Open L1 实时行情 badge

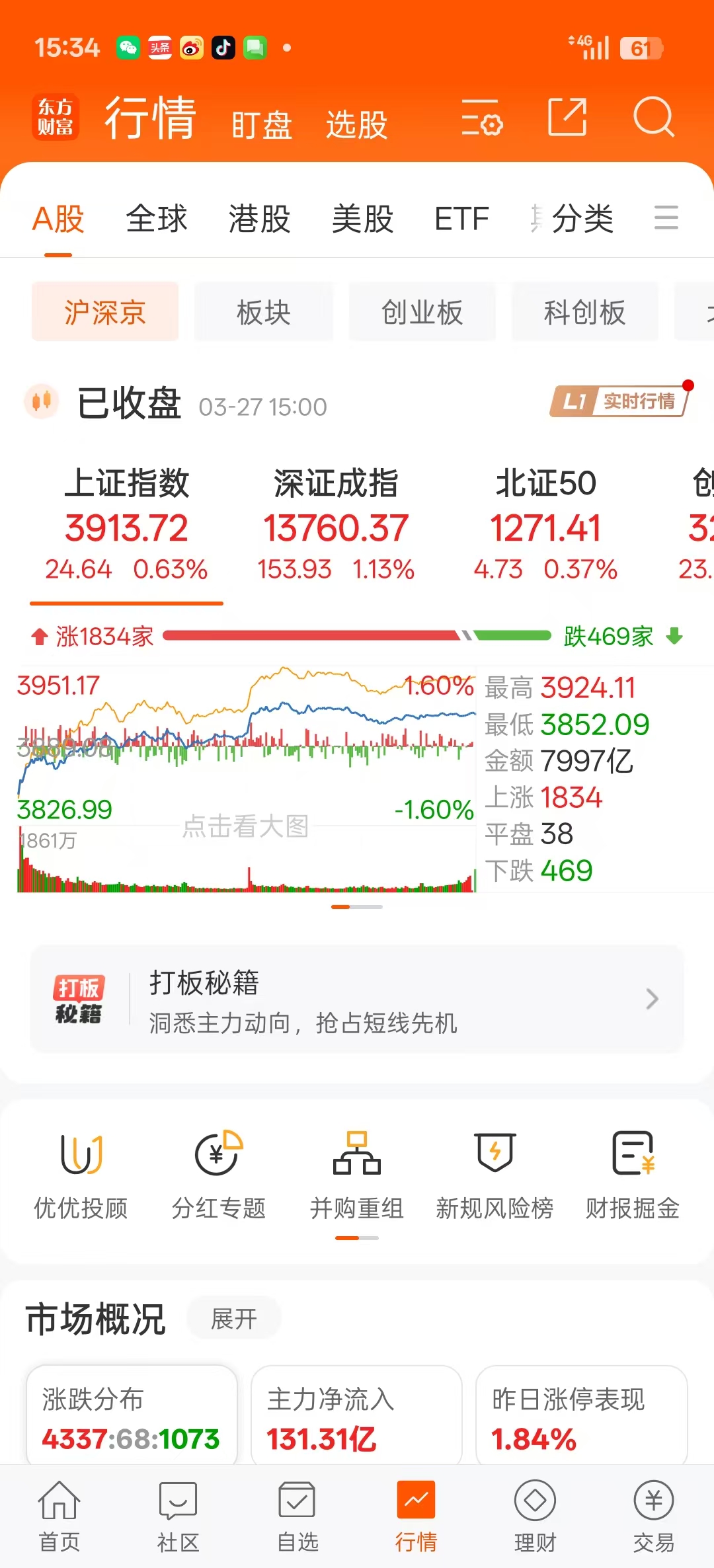point(619,401)
